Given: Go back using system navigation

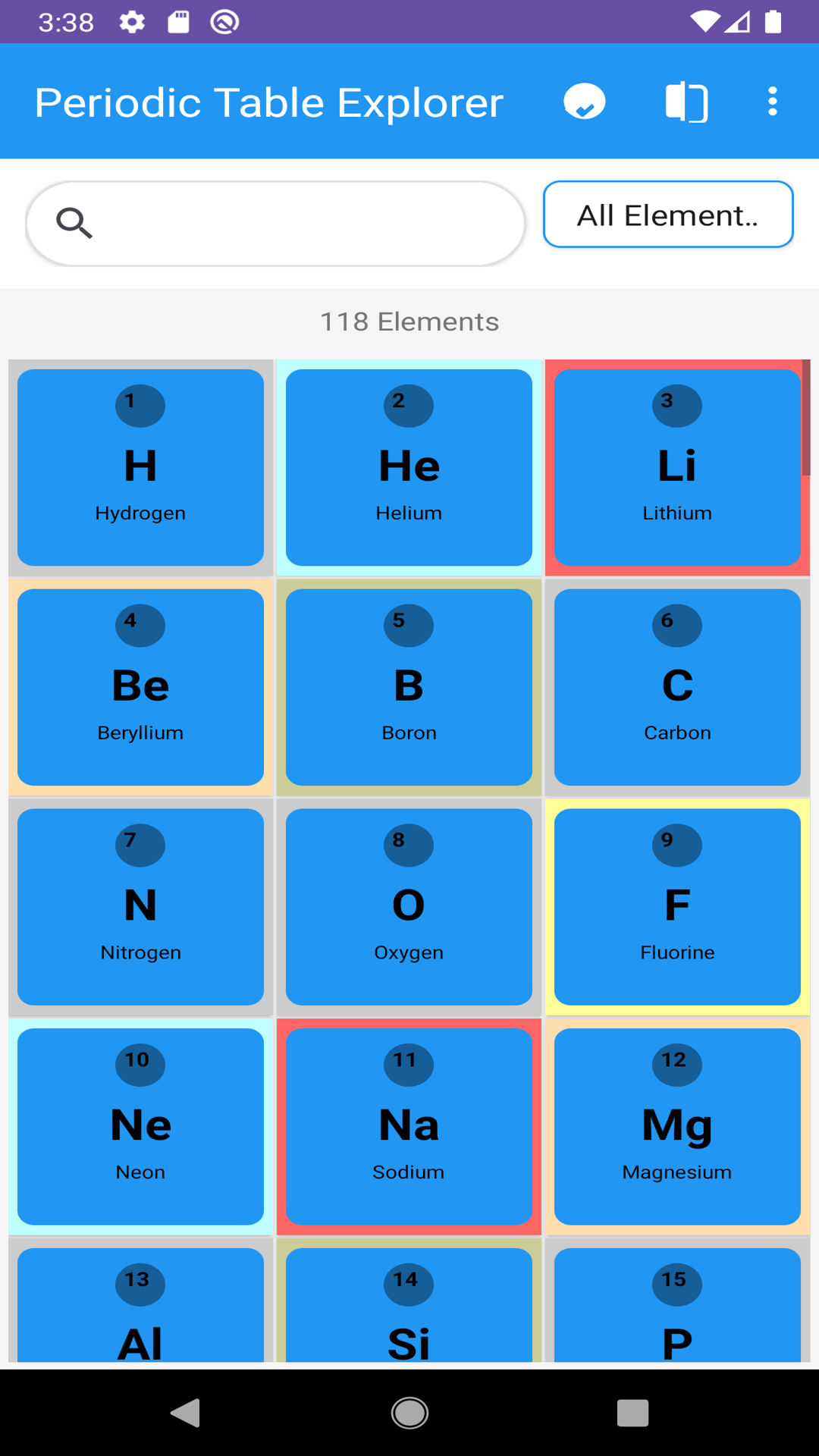Looking at the screenshot, I should [x=186, y=1413].
